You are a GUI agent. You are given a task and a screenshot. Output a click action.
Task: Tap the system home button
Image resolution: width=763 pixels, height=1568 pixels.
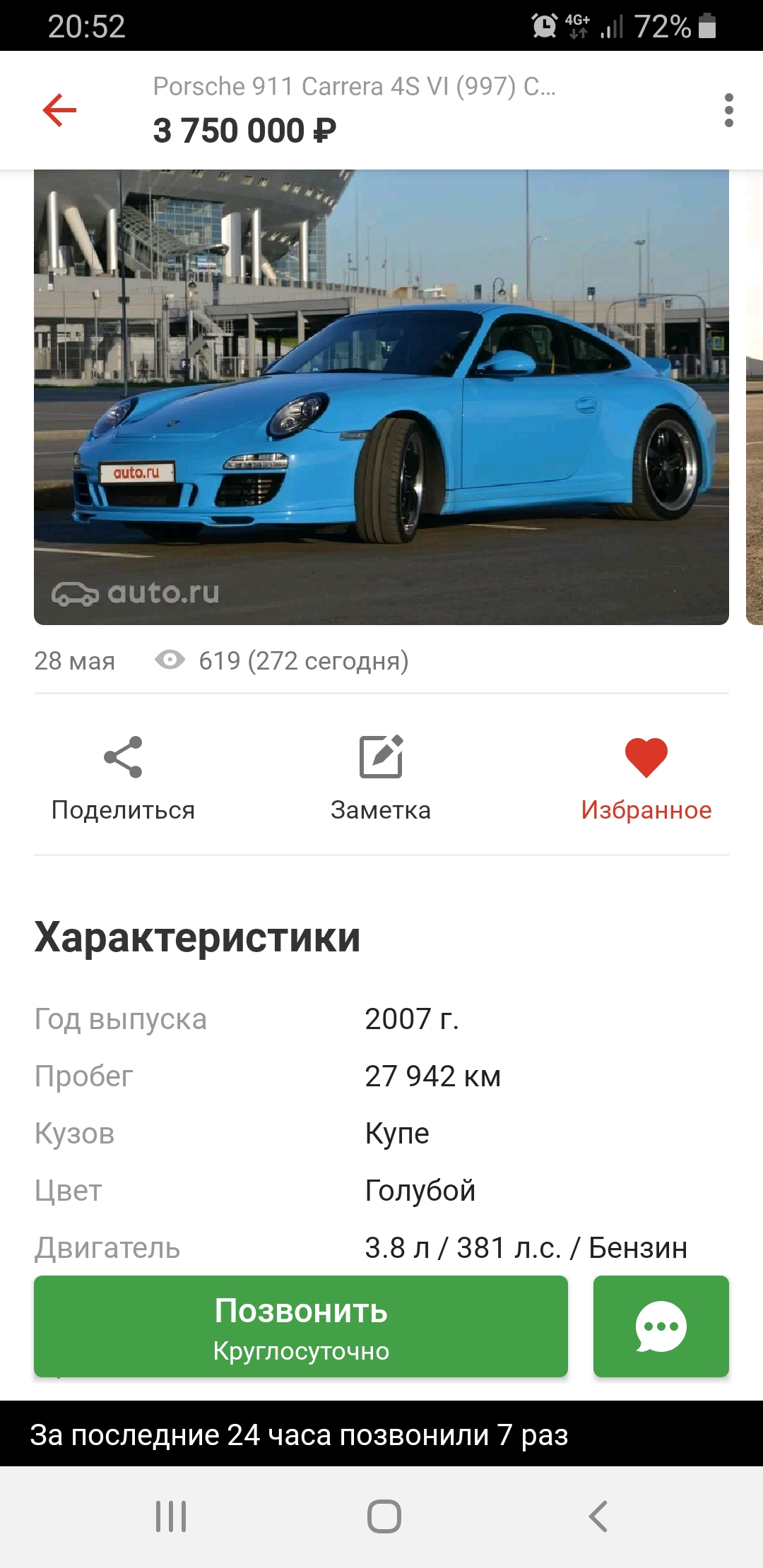coord(384,1516)
